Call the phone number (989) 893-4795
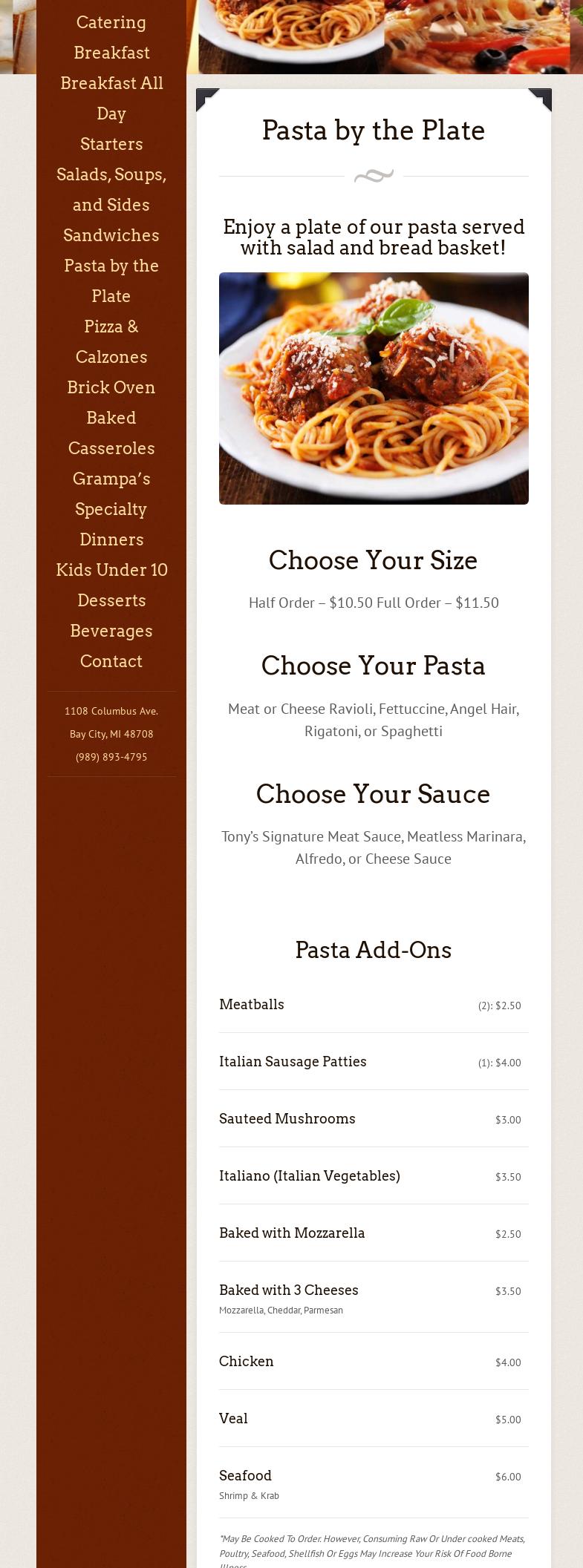This screenshot has width=583, height=1568. 111,757
